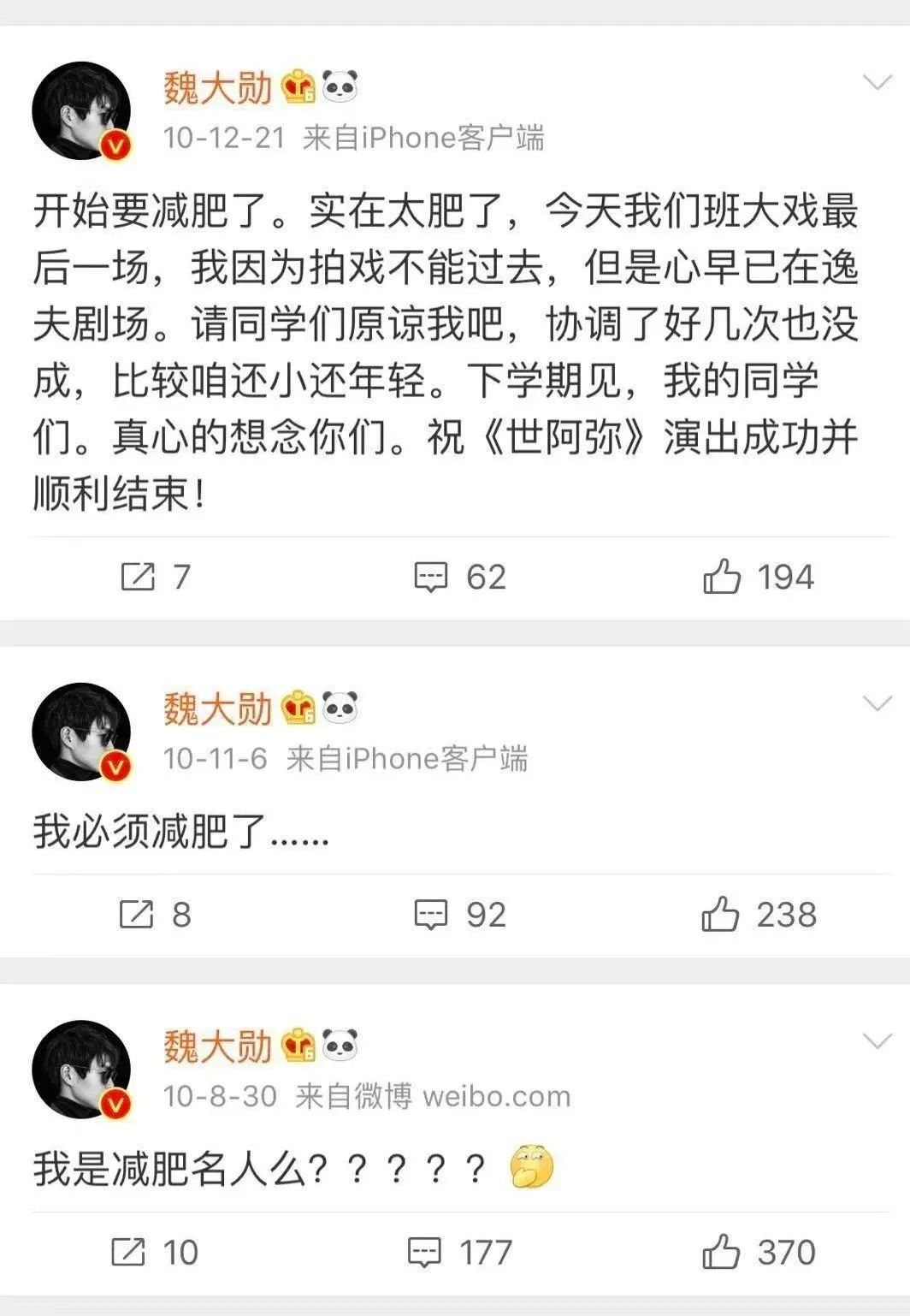Open the chevron menu on the 10-11-6 post

tap(877, 704)
